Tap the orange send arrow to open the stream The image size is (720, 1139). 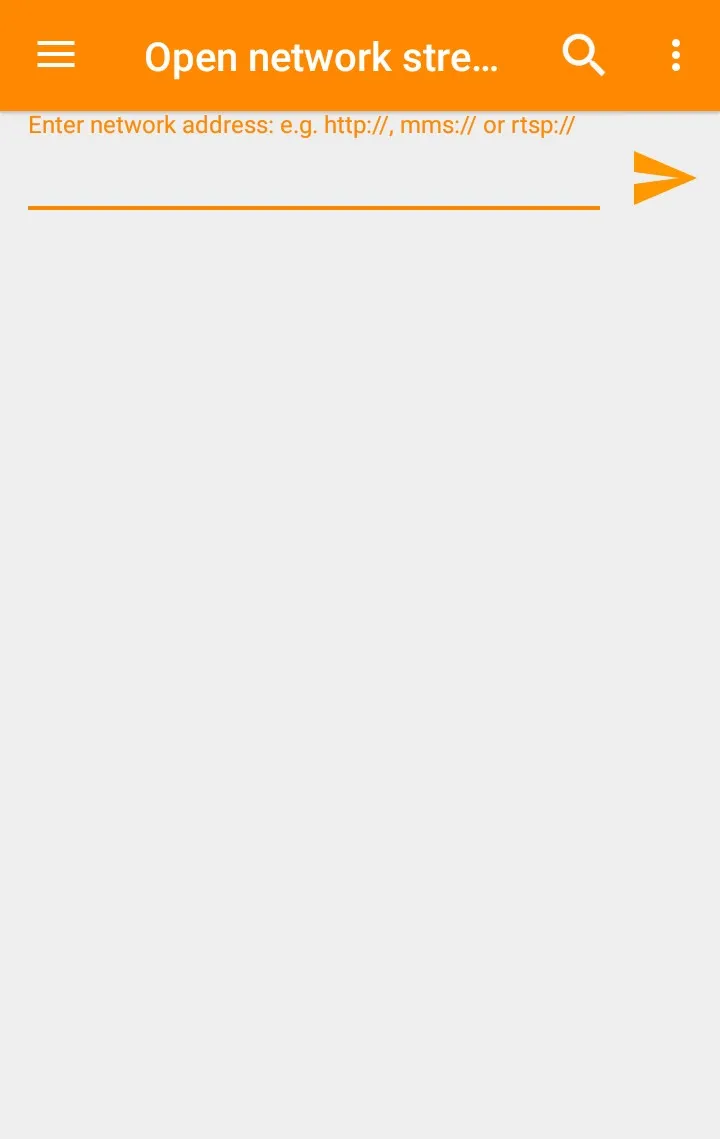(x=663, y=178)
